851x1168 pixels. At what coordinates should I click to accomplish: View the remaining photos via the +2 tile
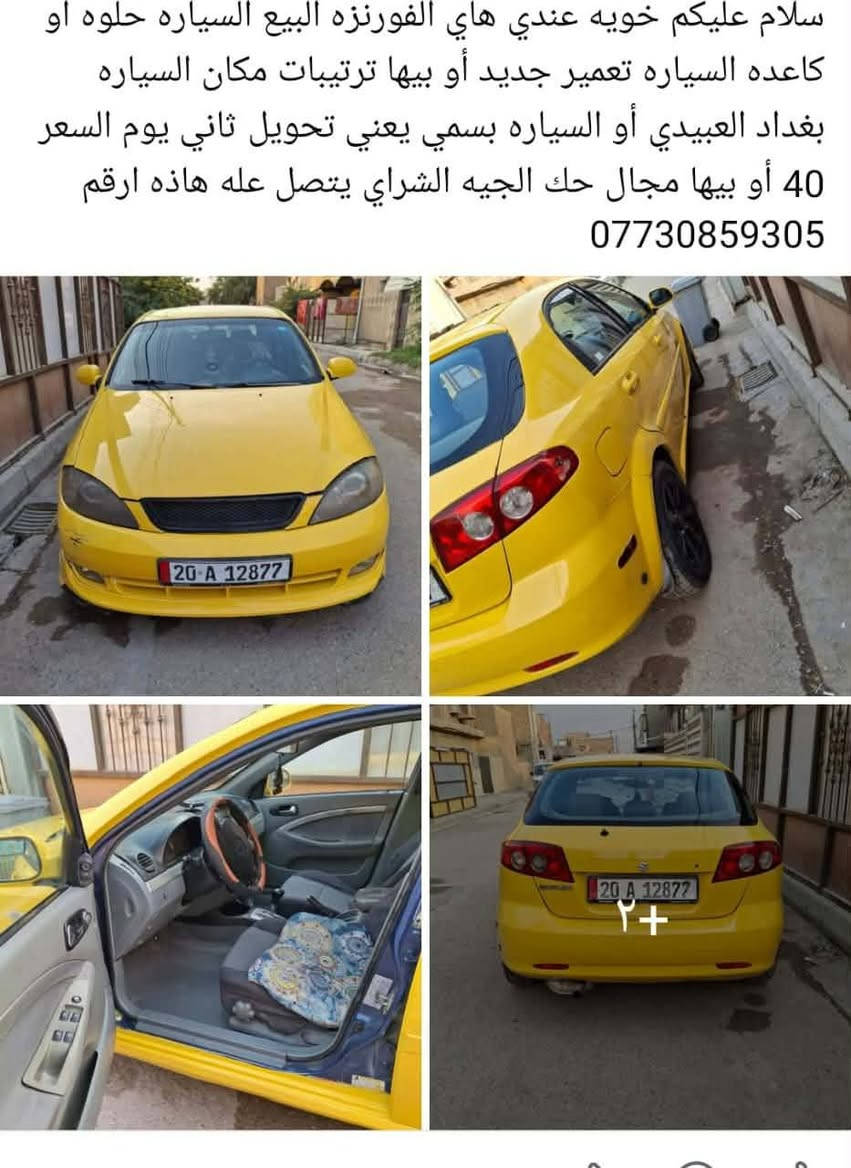click(x=640, y=915)
